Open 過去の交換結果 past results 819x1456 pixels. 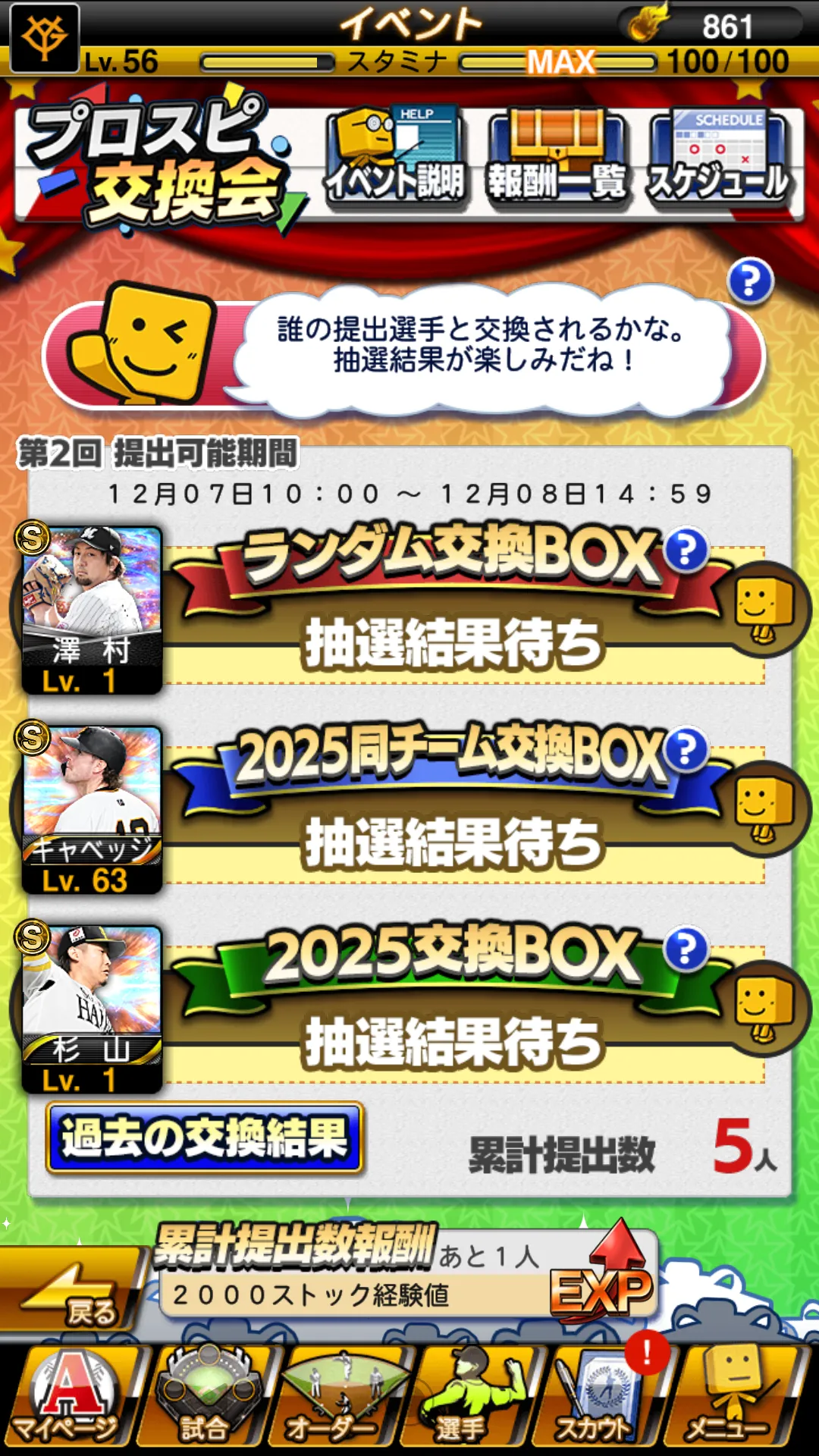pyautogui.click(x=205, y=1139)
